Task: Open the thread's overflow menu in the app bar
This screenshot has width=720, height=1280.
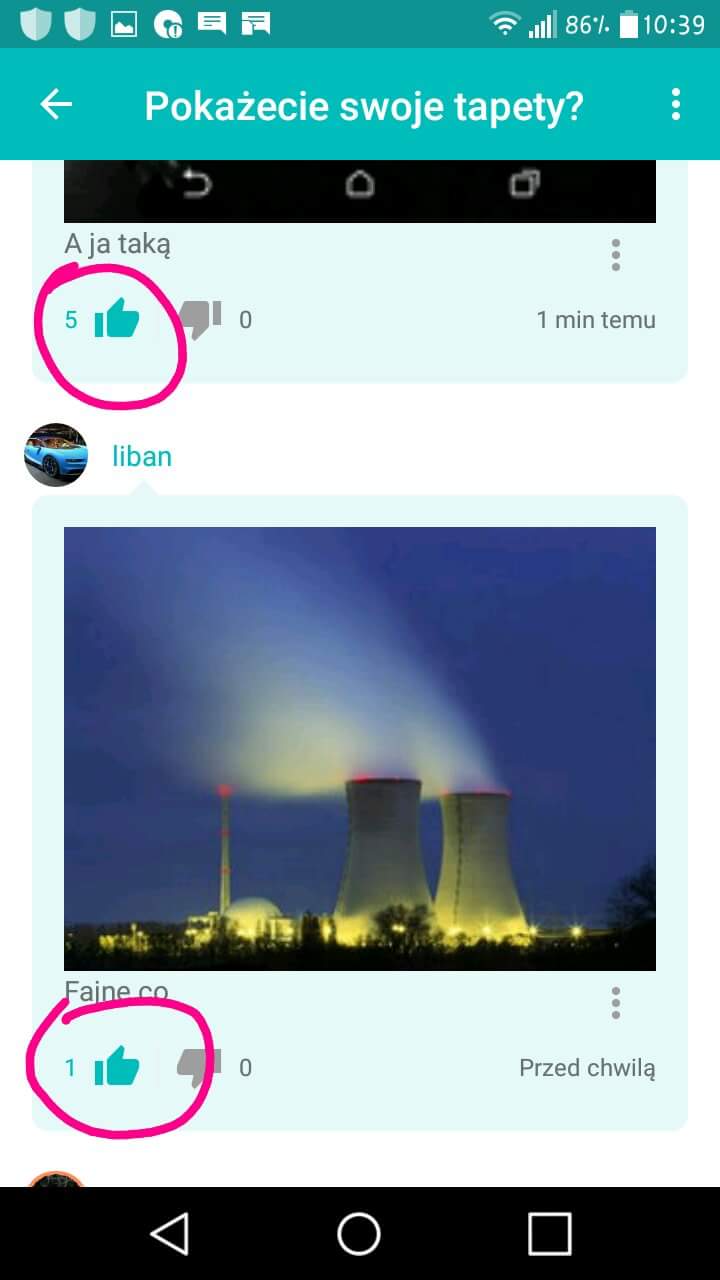Action: (676, 104)
